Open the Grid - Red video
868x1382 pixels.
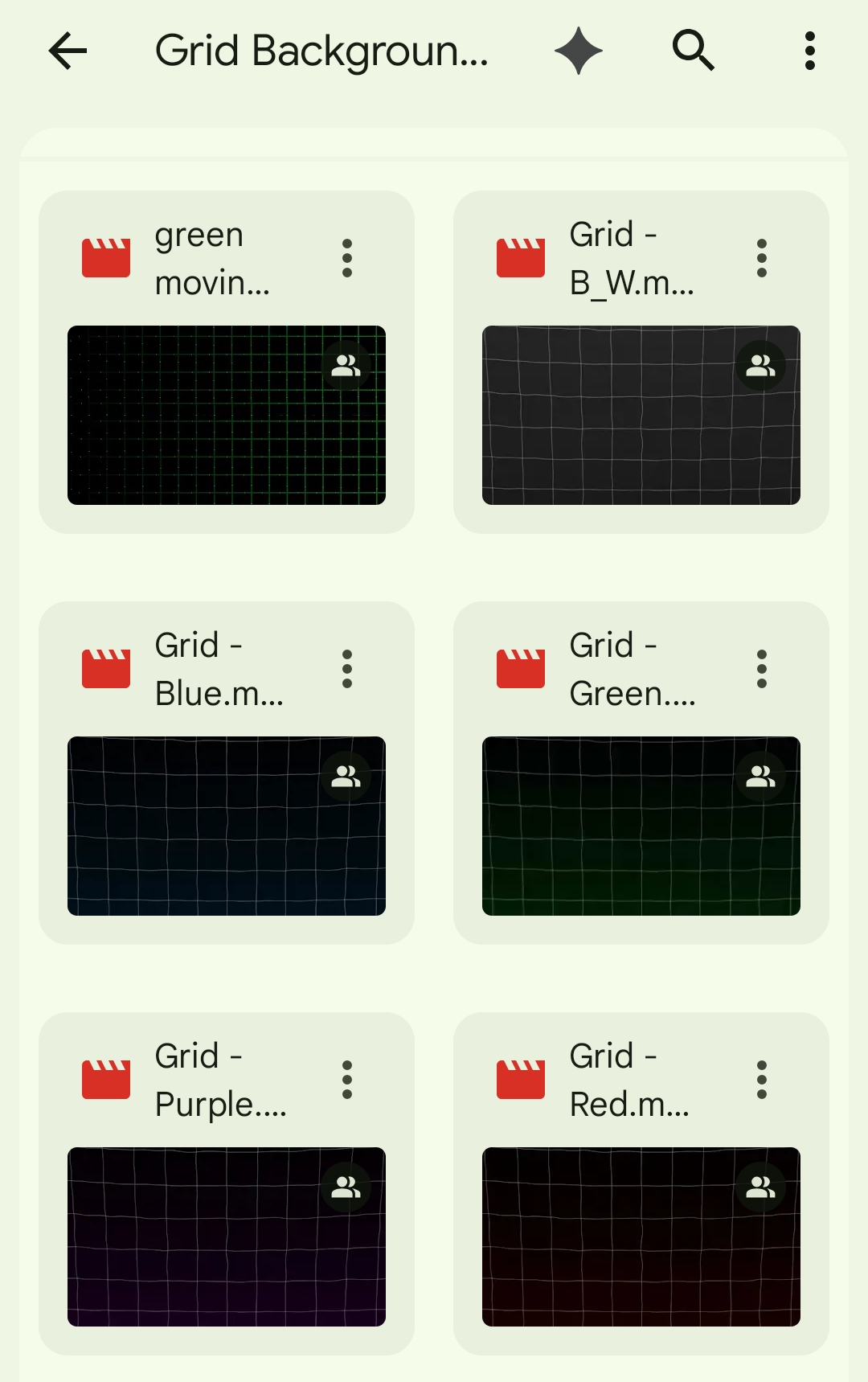pos(641,1236)
